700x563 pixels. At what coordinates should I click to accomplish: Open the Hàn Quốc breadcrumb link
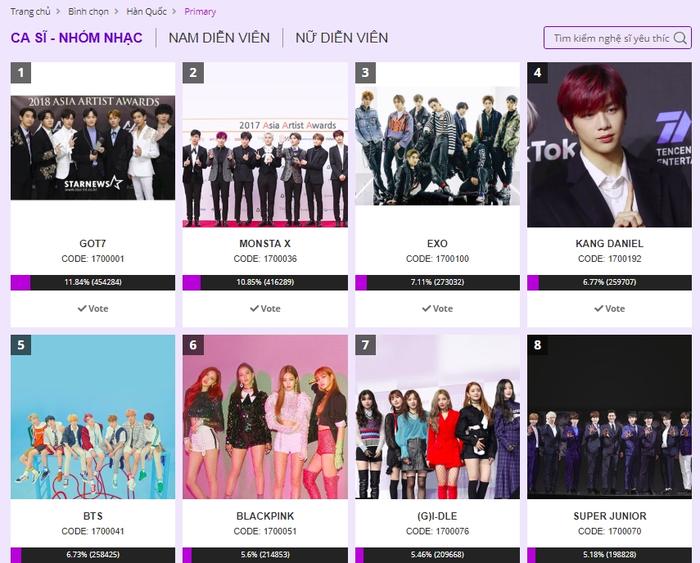coord(146,12)
